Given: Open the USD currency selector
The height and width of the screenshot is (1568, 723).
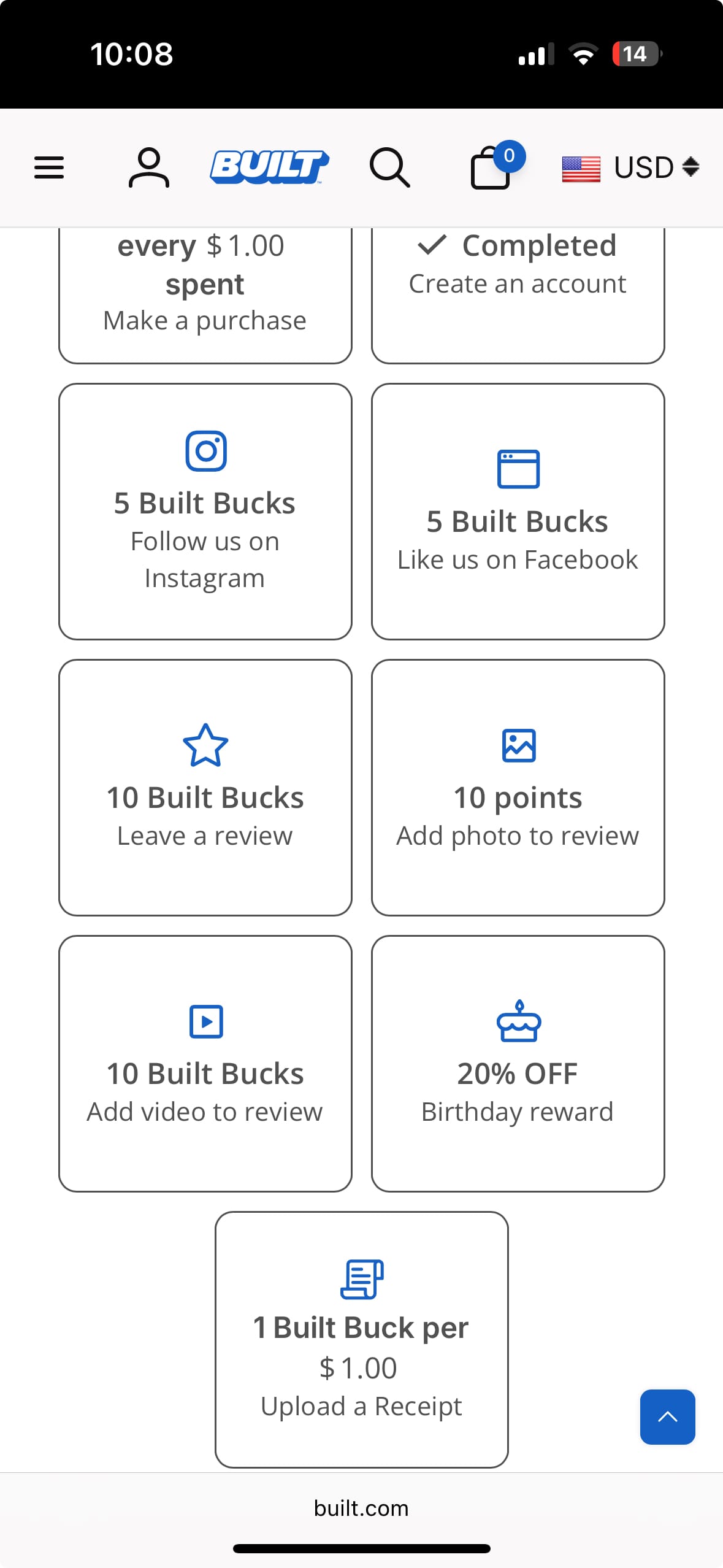Looking at the screenshot, I should point(630,167).
